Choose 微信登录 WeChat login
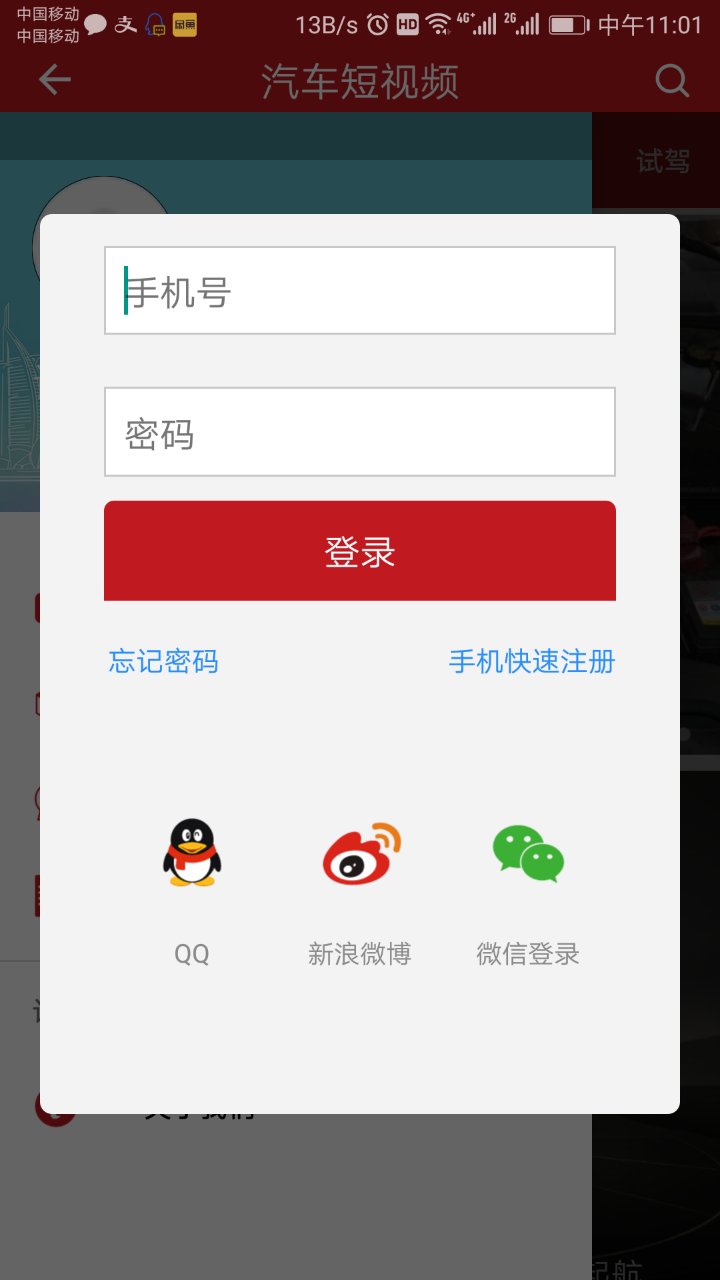Viewport: 720px width, 1280px height. (528, 853)
